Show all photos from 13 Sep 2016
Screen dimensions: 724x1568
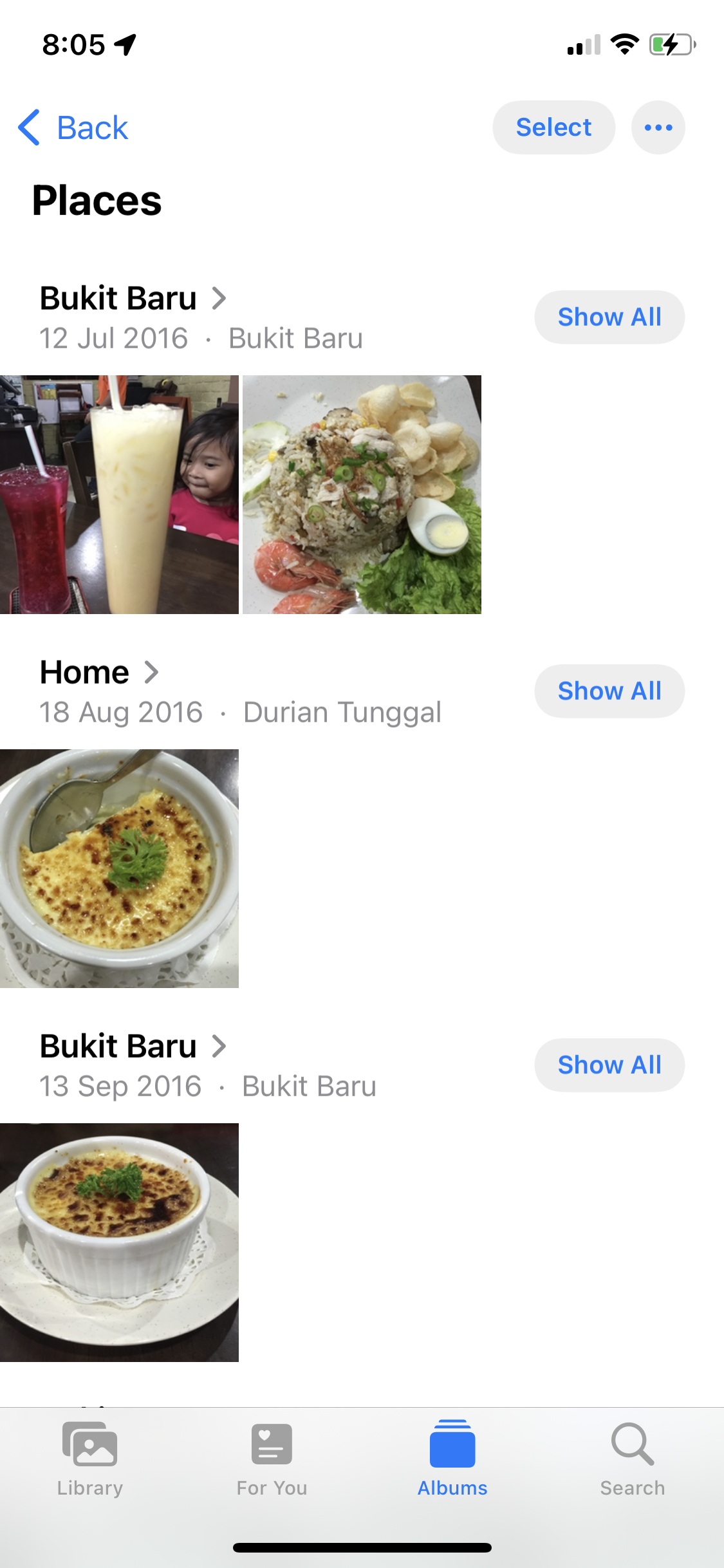pos(609,1065)
